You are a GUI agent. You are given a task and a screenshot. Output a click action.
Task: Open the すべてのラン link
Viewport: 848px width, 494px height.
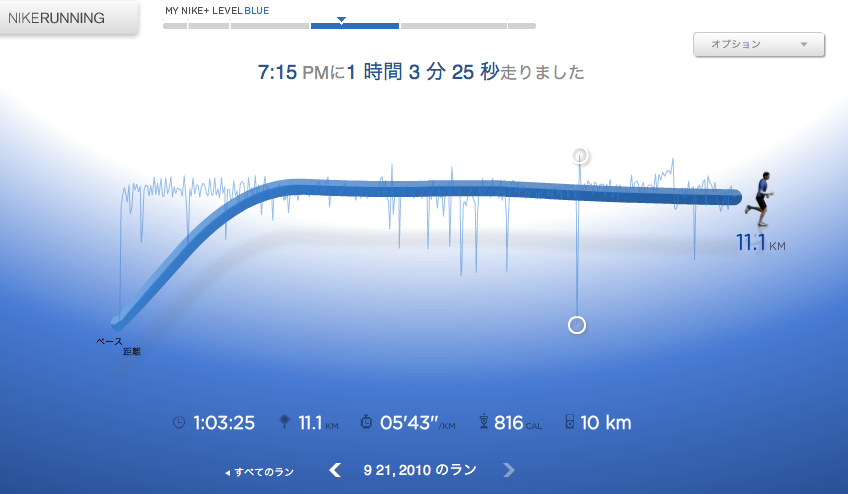click(x=259, y=471)
